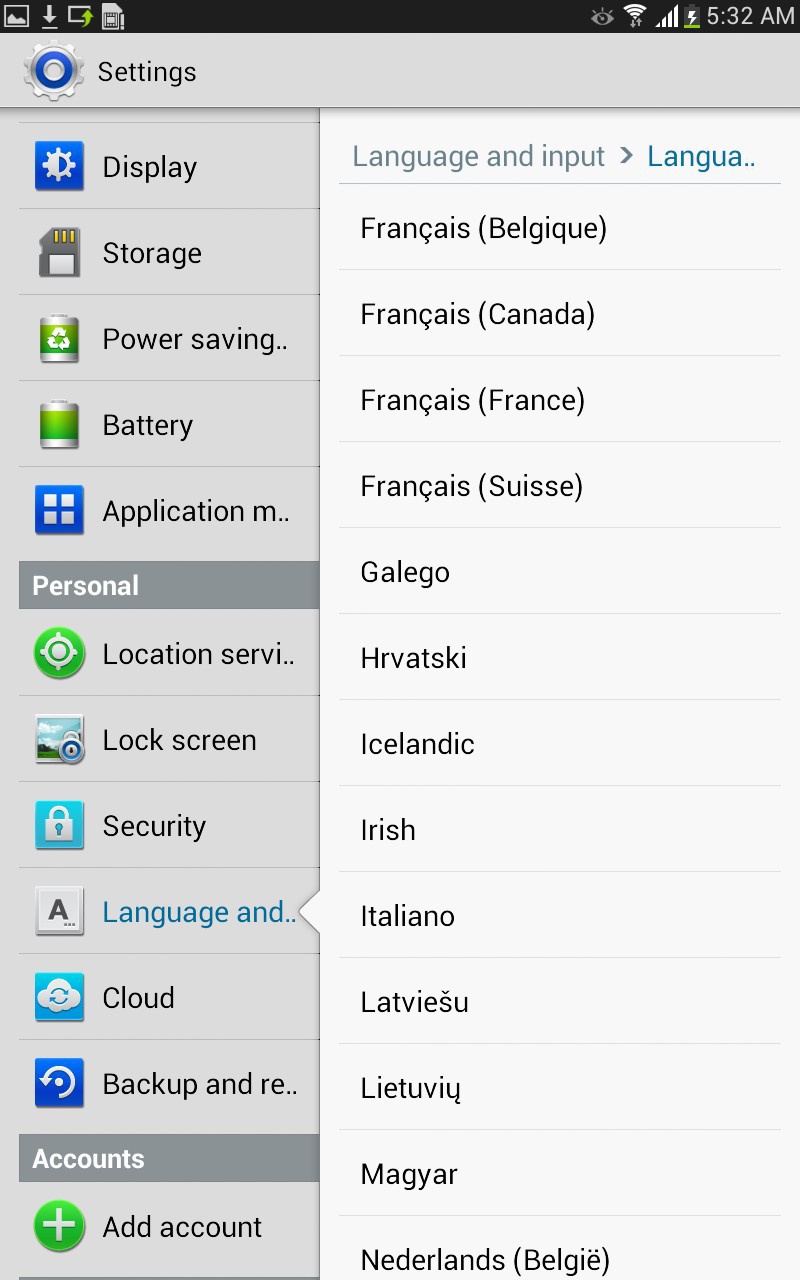Viewport: 800px width, 1280px height.
Task: Open Storage settings
Action: coord(168,253)
